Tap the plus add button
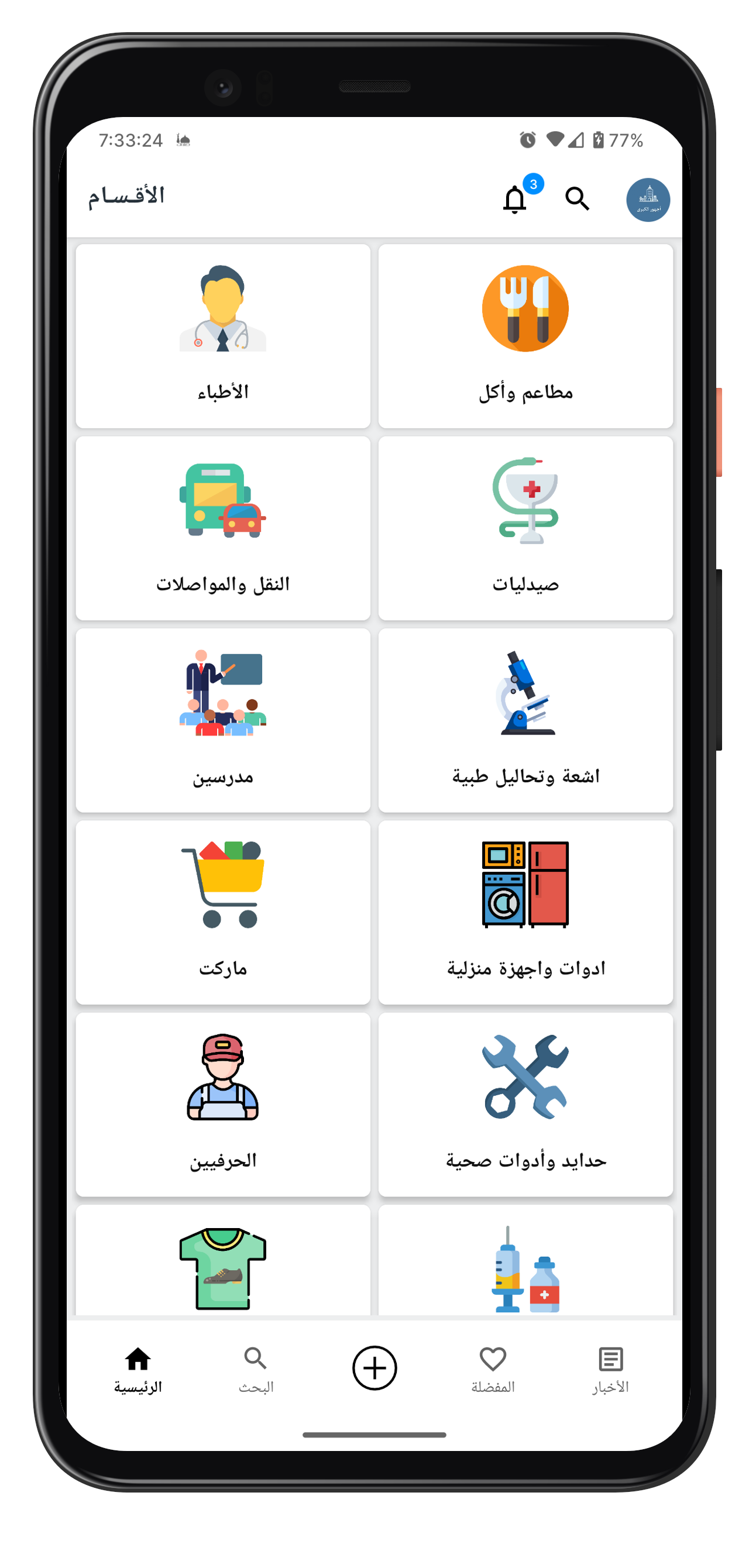Viewport: 749px width, 1568px height. point(374,1368)
